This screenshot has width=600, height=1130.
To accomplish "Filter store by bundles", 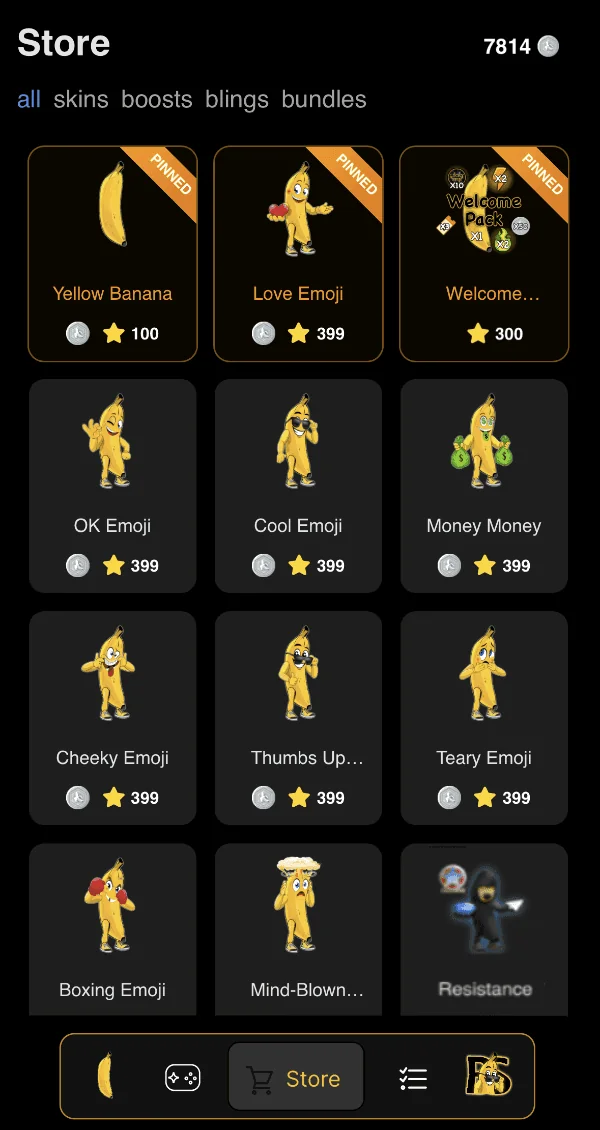I will 323,99.
